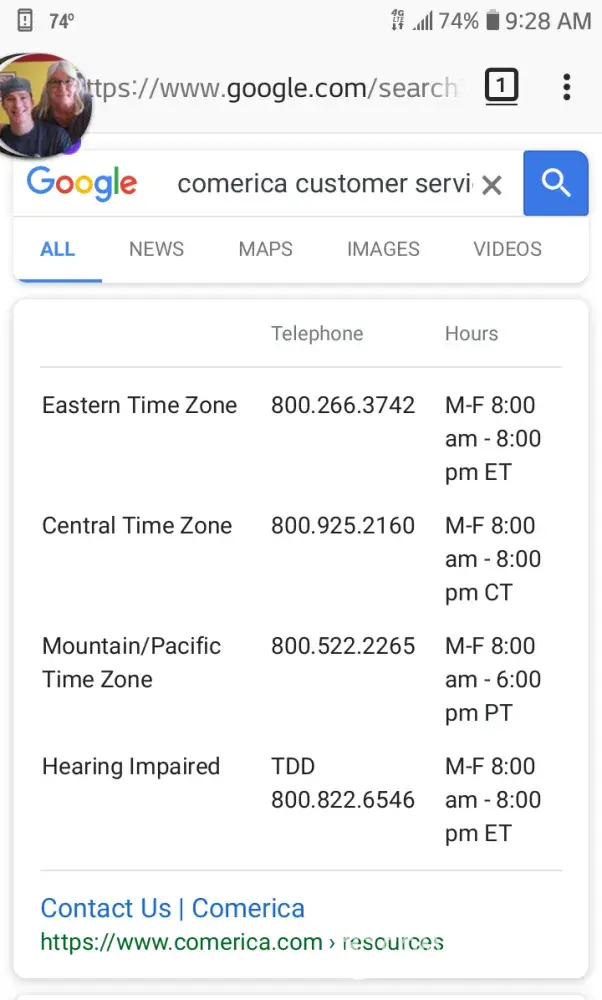Clear the search query text
This screenshot has height=1000, width=602.
[491, 184]
